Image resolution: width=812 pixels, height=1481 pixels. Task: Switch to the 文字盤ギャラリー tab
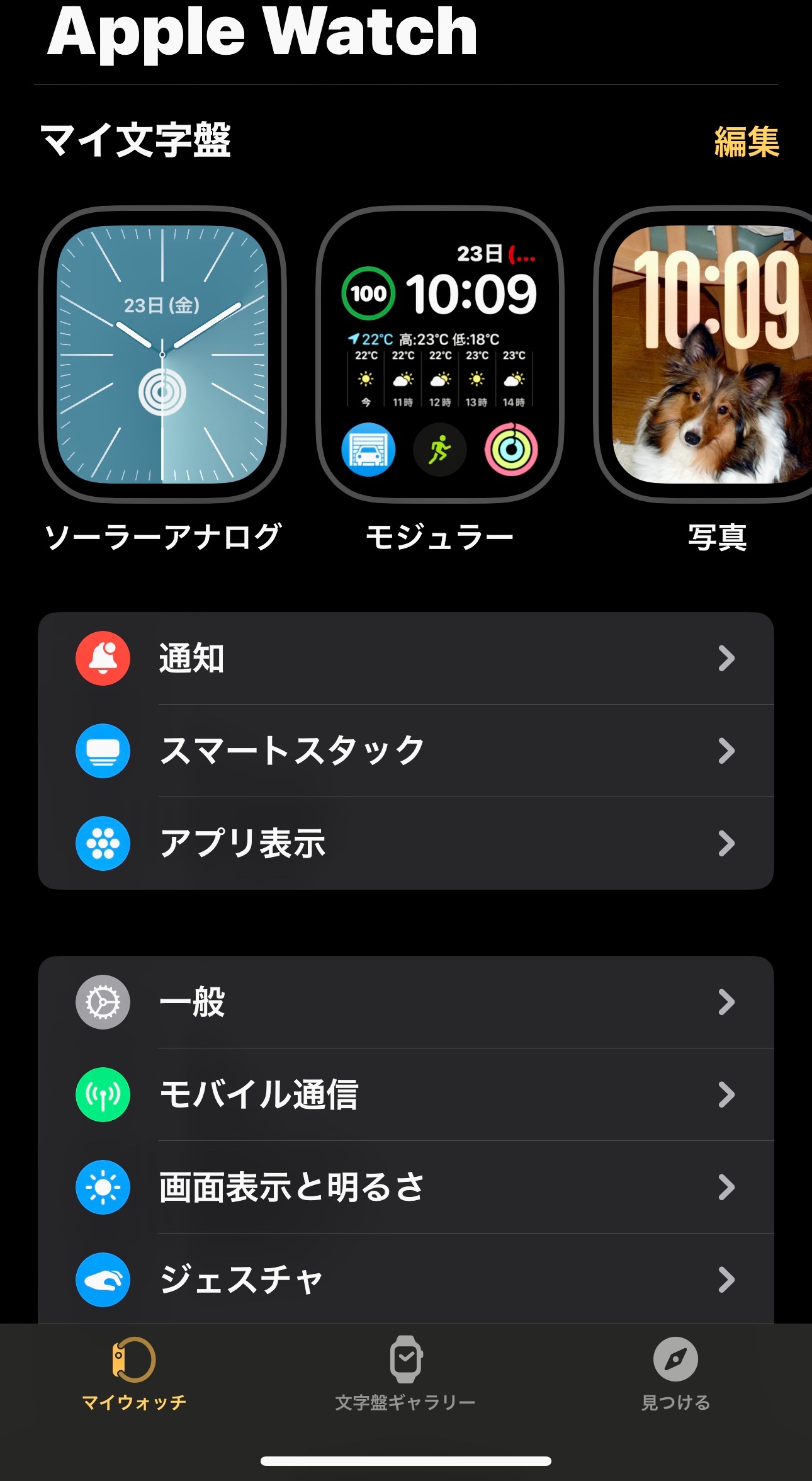tap(405, 1374)
